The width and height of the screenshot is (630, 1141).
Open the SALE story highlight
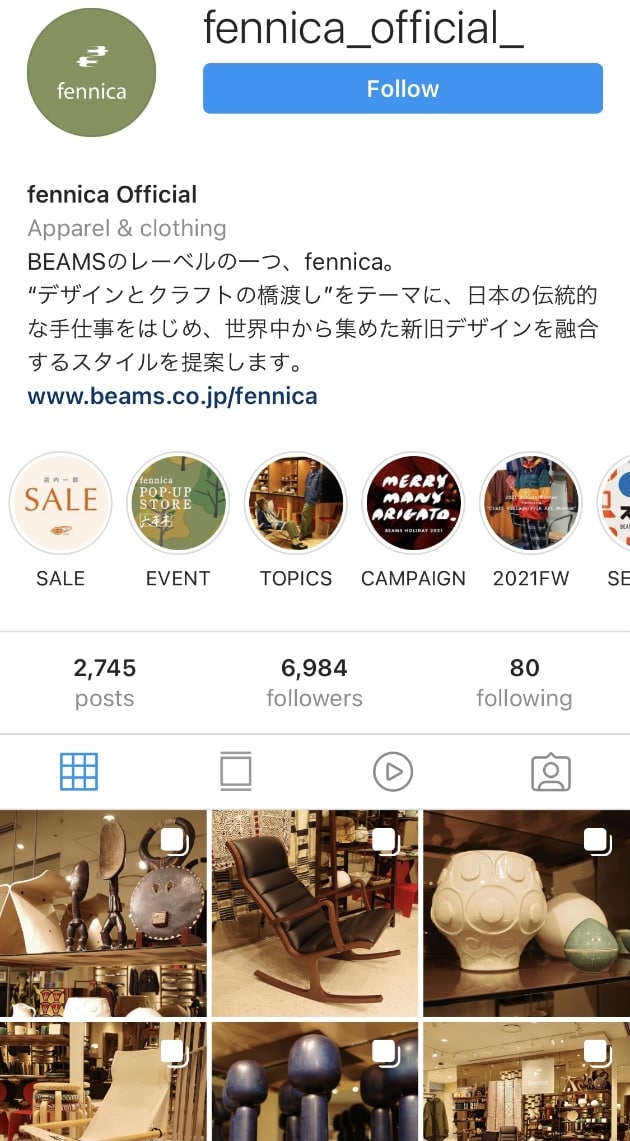pos(60,503)
